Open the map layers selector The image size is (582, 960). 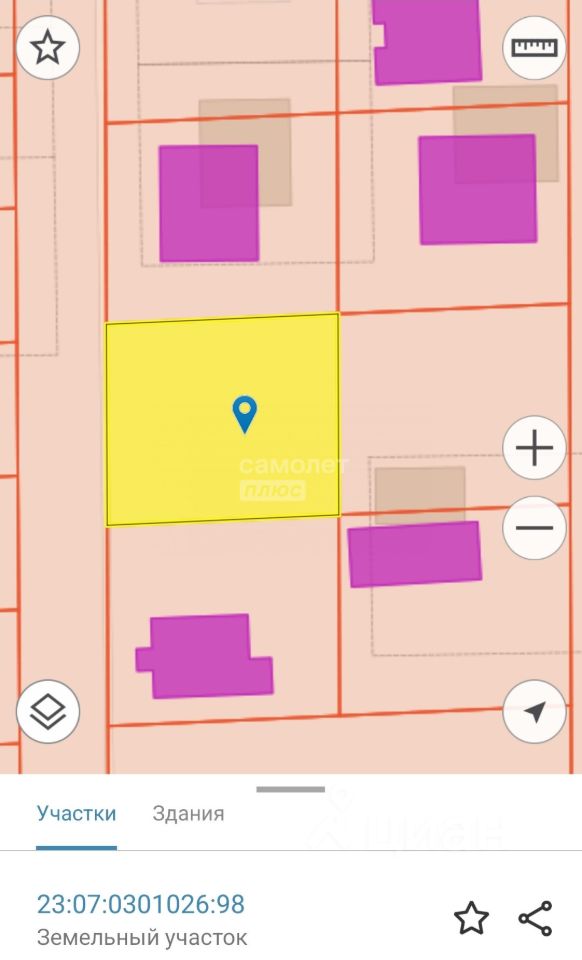[48, 711]
